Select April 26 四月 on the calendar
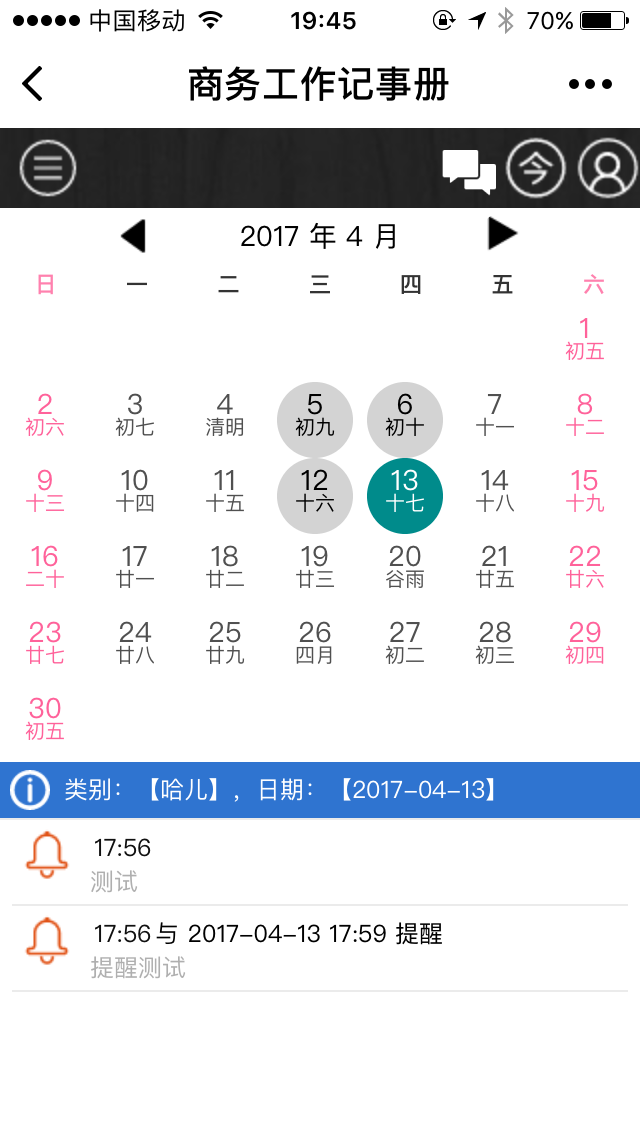The height and width of the screenshot is (1136, 640). [315, 642]
